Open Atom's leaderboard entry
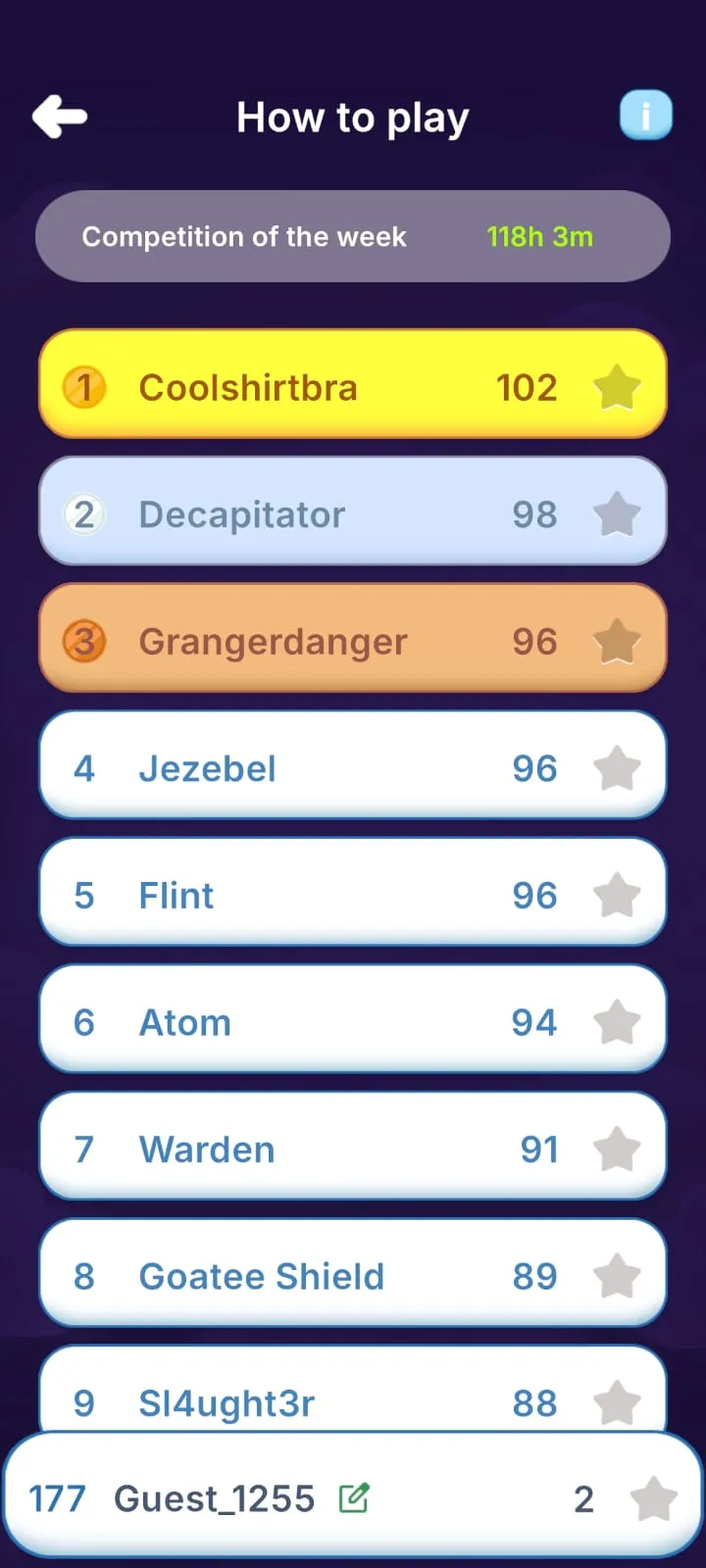The height and width of the screenshot is (1568, 706). click(x=352, y=1021)
